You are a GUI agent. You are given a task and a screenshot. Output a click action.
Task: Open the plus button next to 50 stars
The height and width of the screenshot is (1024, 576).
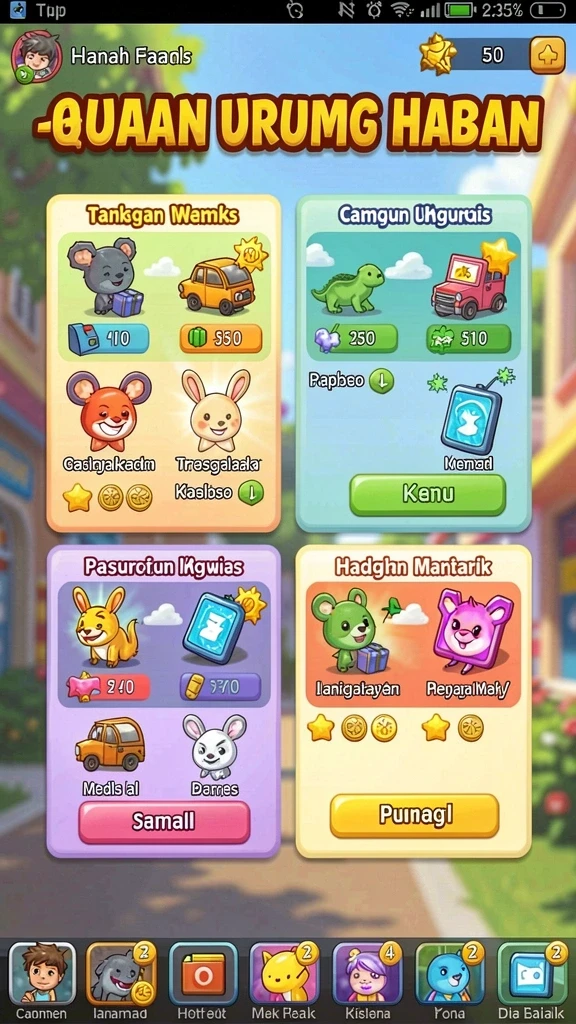pyautogui.click(x=547, y=55)
